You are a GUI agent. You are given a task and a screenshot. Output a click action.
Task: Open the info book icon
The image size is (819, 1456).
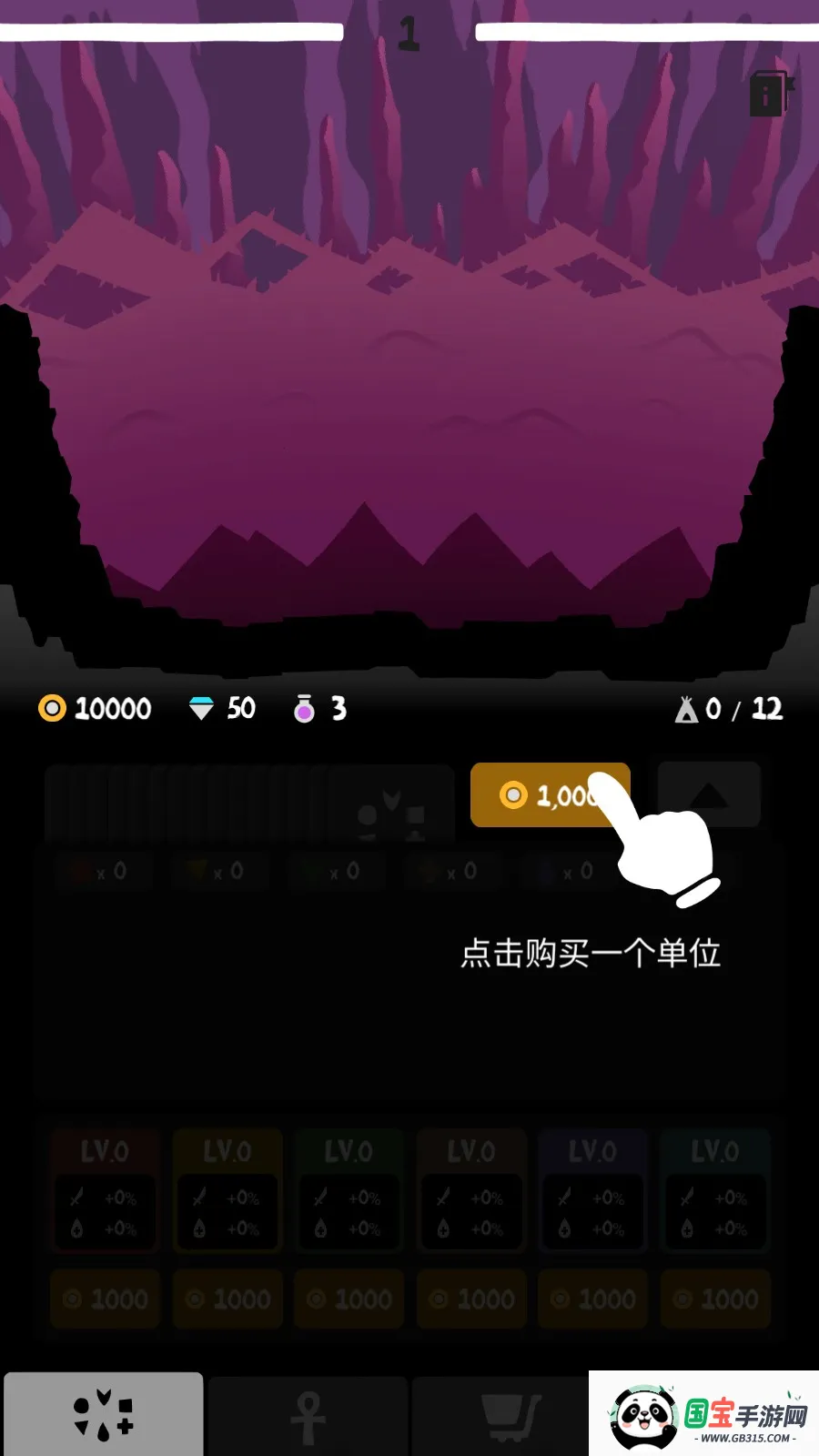tap(769, 94)
